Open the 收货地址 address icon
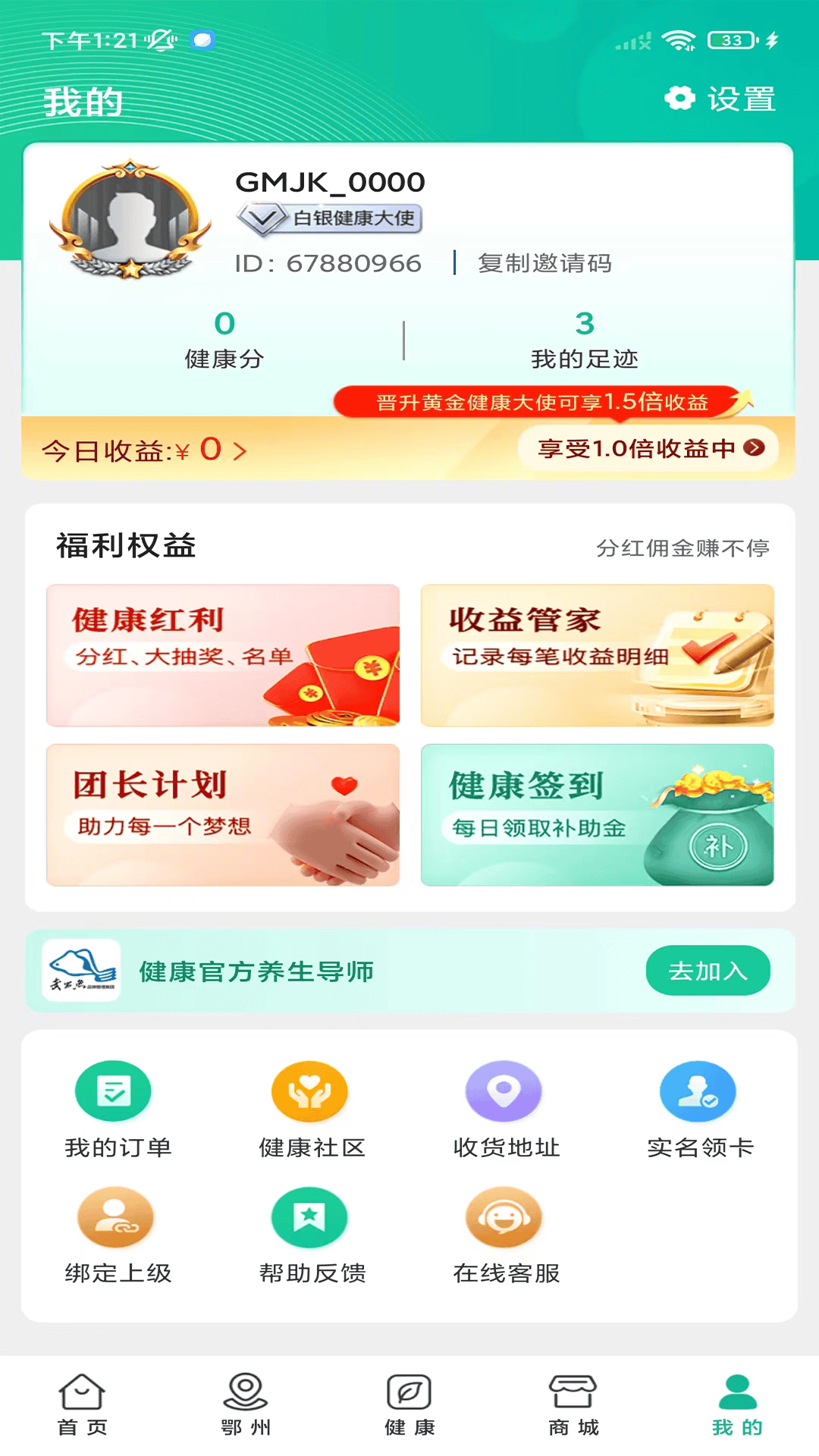The width and height of the screenshot is (819, 1456). 503,1090
